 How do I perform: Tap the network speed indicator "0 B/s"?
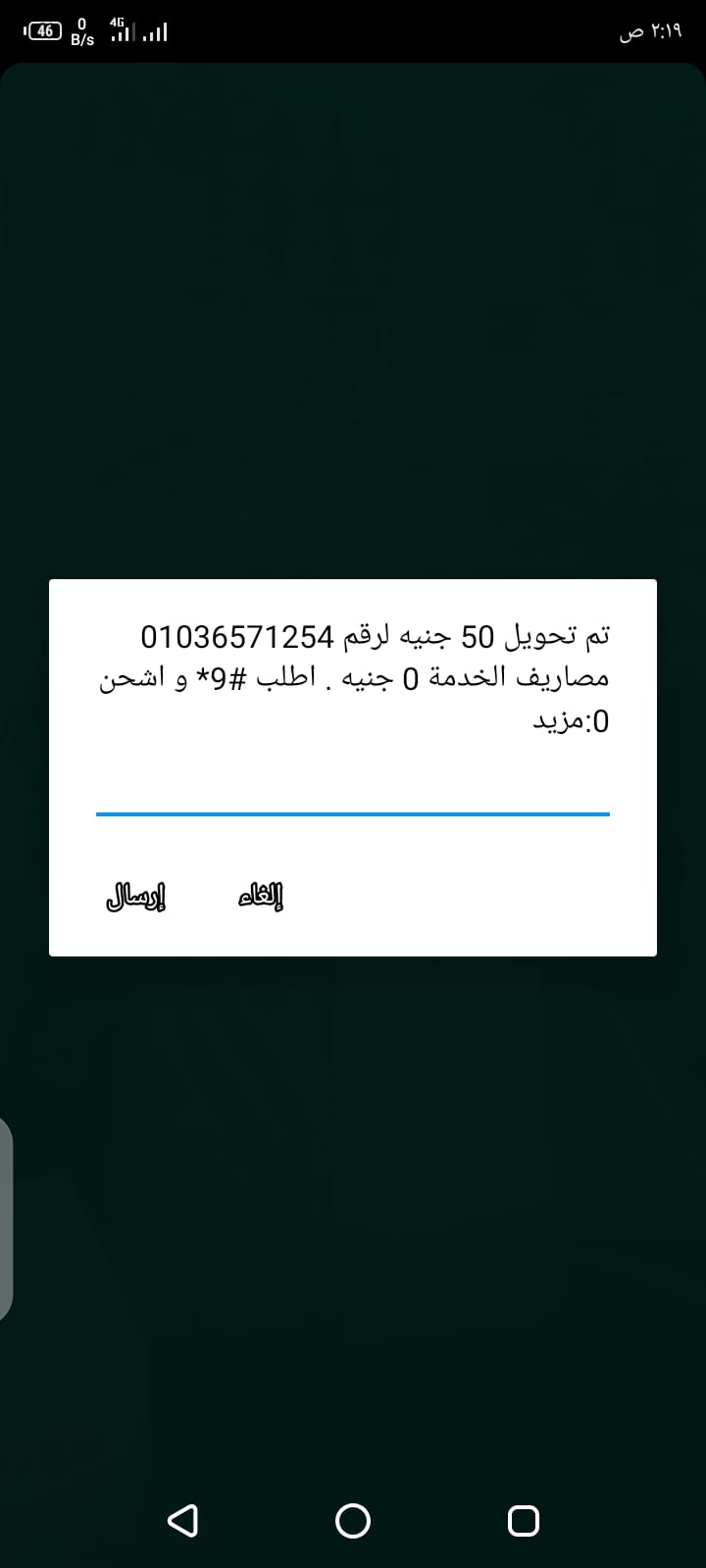pyautogui.click(x=80, y=30)
